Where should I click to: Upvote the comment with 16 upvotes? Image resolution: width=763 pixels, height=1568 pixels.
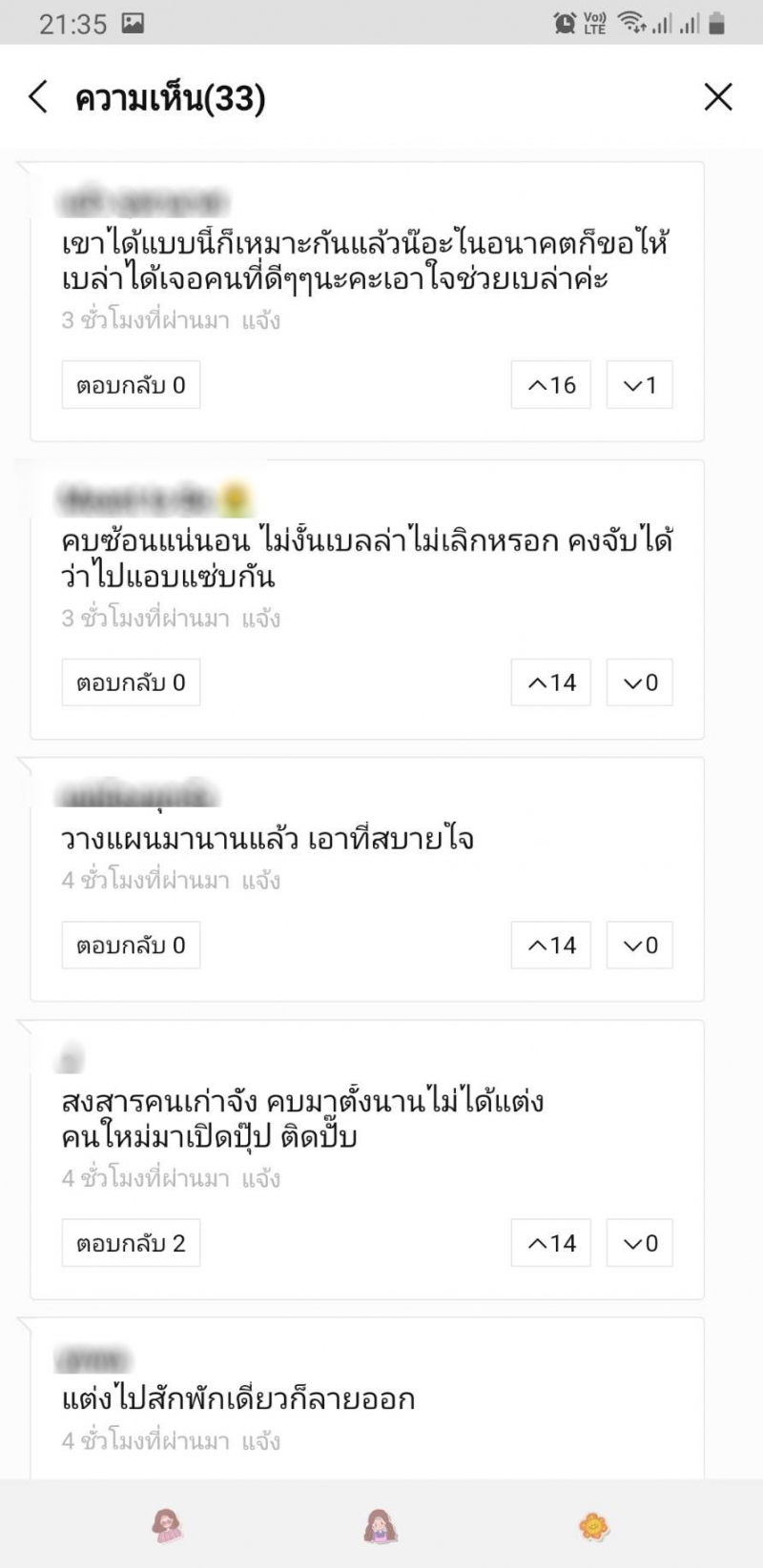point(550,385)
